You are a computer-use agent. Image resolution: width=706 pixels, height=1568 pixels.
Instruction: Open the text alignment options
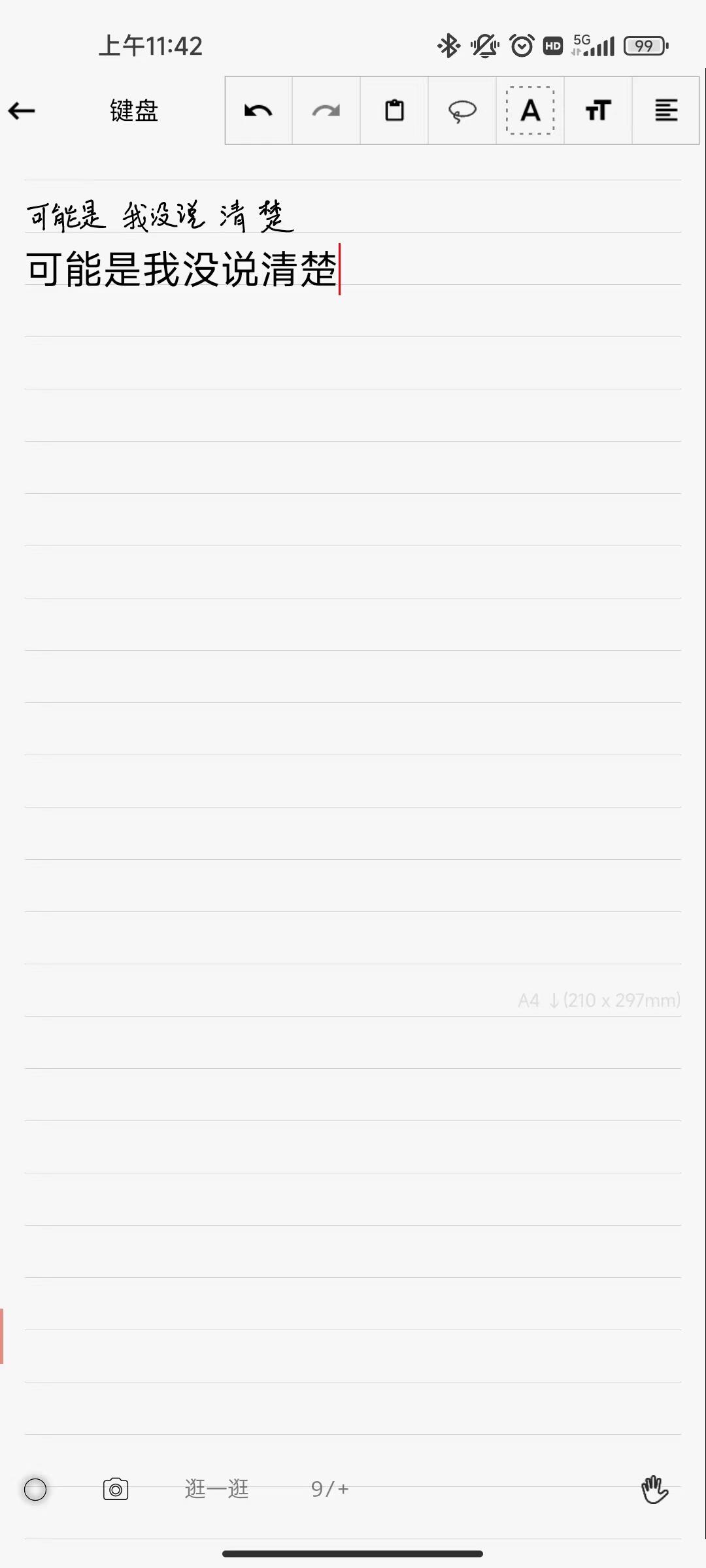pos(666,111)
